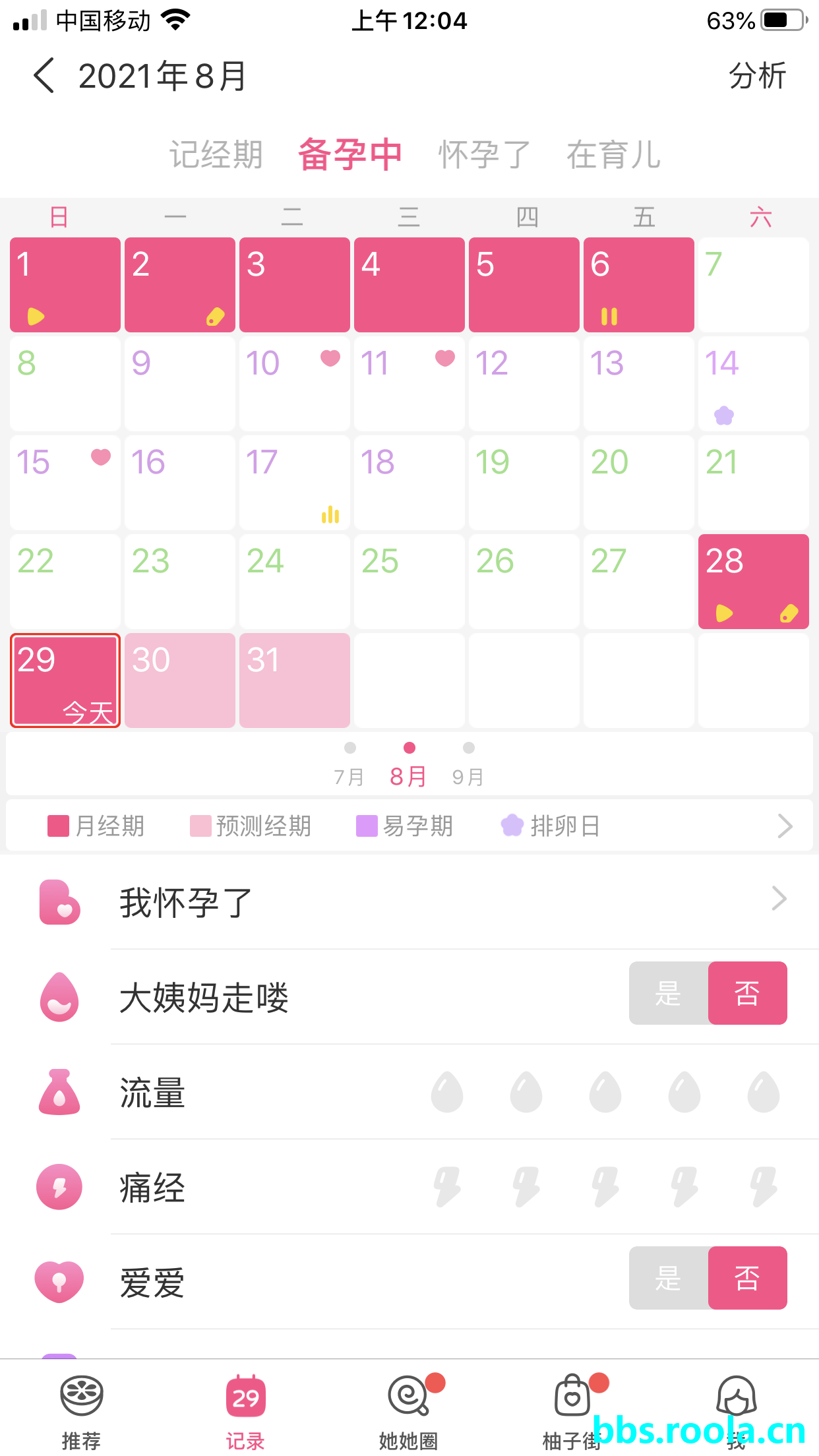The height and width of the screenshot is (1456, 819).
Task: Select August 6 on the calendar
Action: (638, 284)
